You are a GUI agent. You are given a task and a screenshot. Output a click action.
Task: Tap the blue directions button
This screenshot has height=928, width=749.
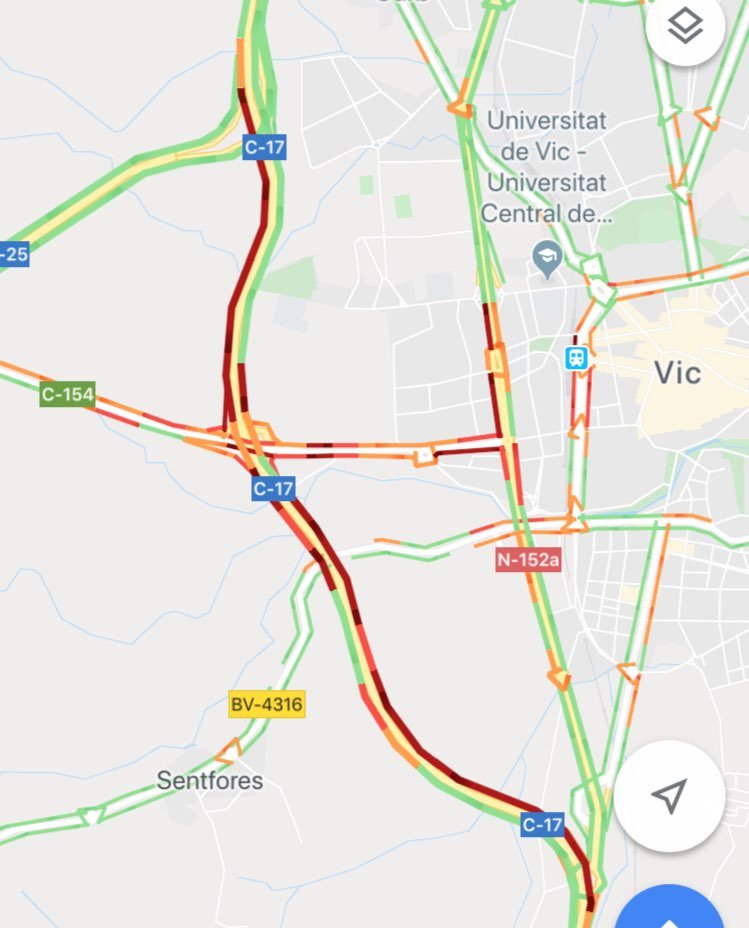tap(672, 908)
